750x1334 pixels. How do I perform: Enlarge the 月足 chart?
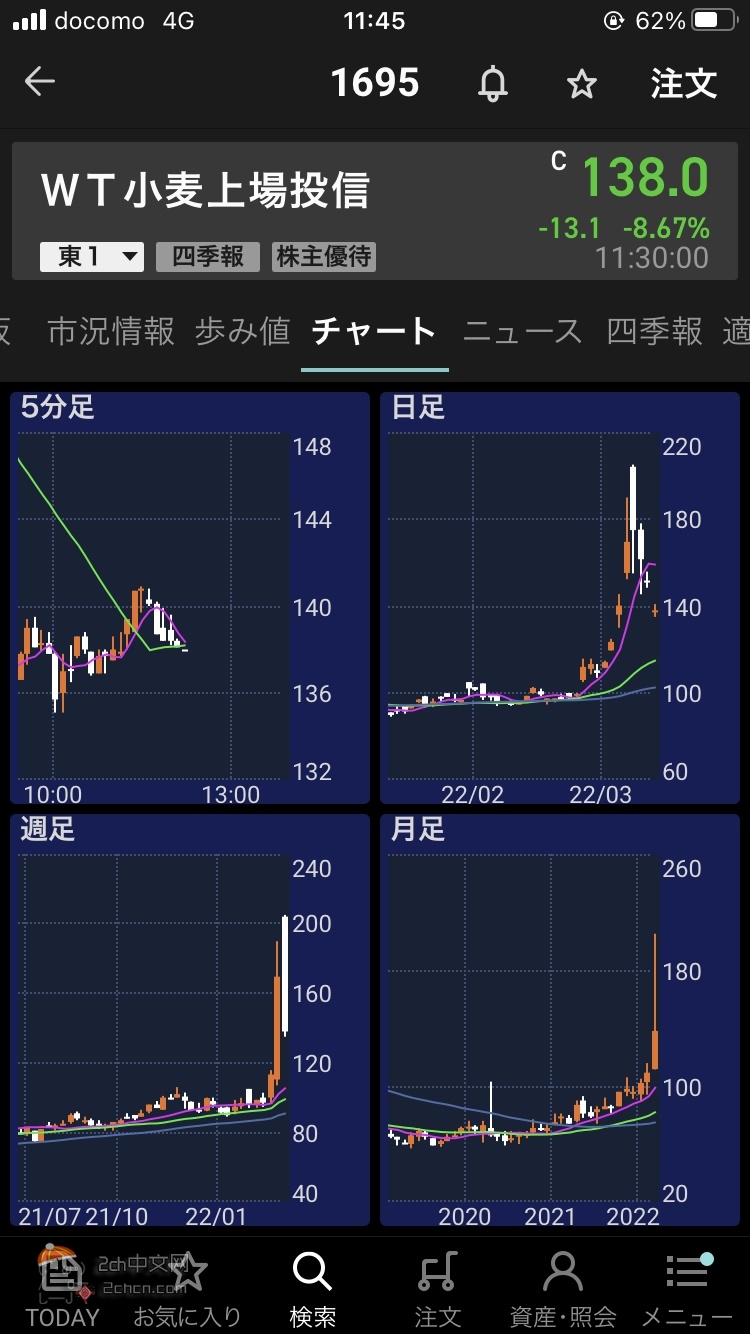coord(560,1020)
